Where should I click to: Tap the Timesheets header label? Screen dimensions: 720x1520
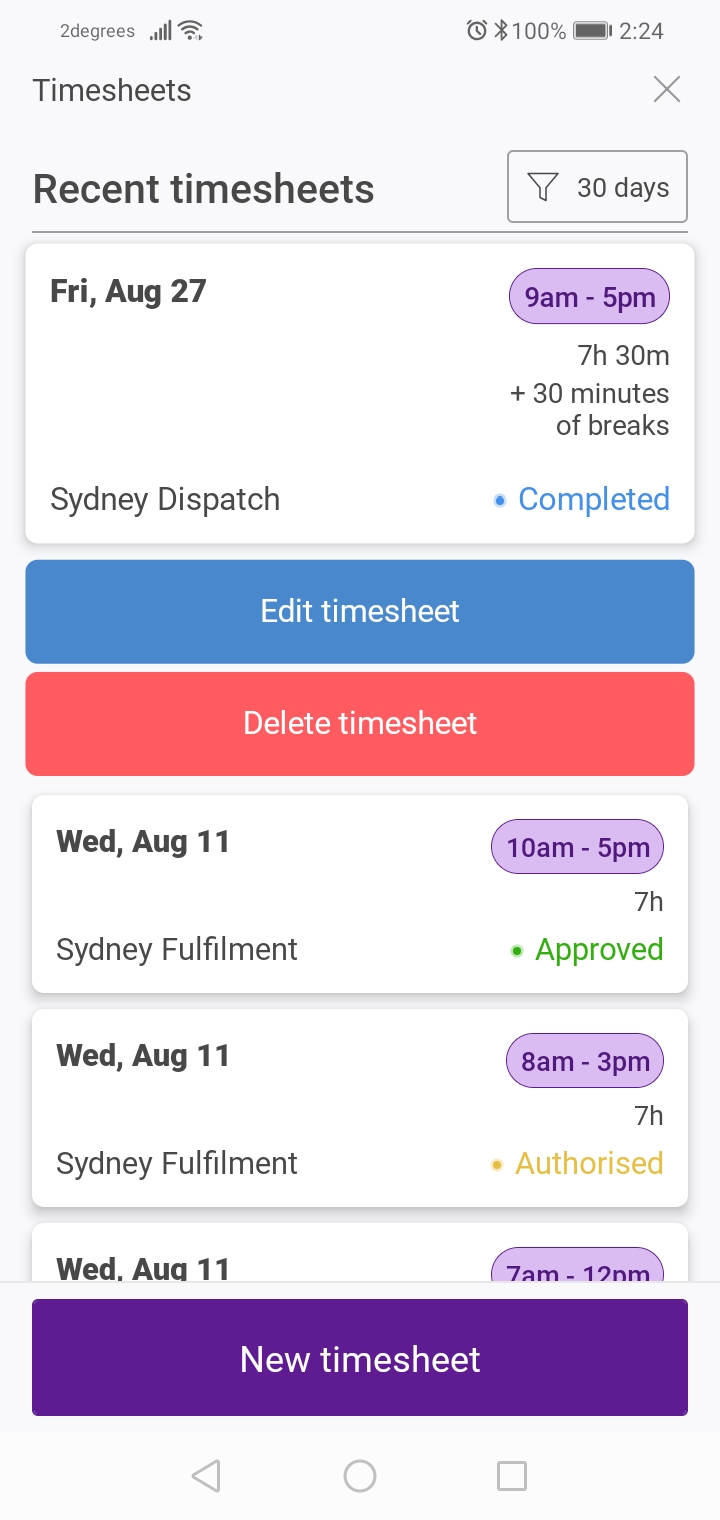(x=112, y=90)
